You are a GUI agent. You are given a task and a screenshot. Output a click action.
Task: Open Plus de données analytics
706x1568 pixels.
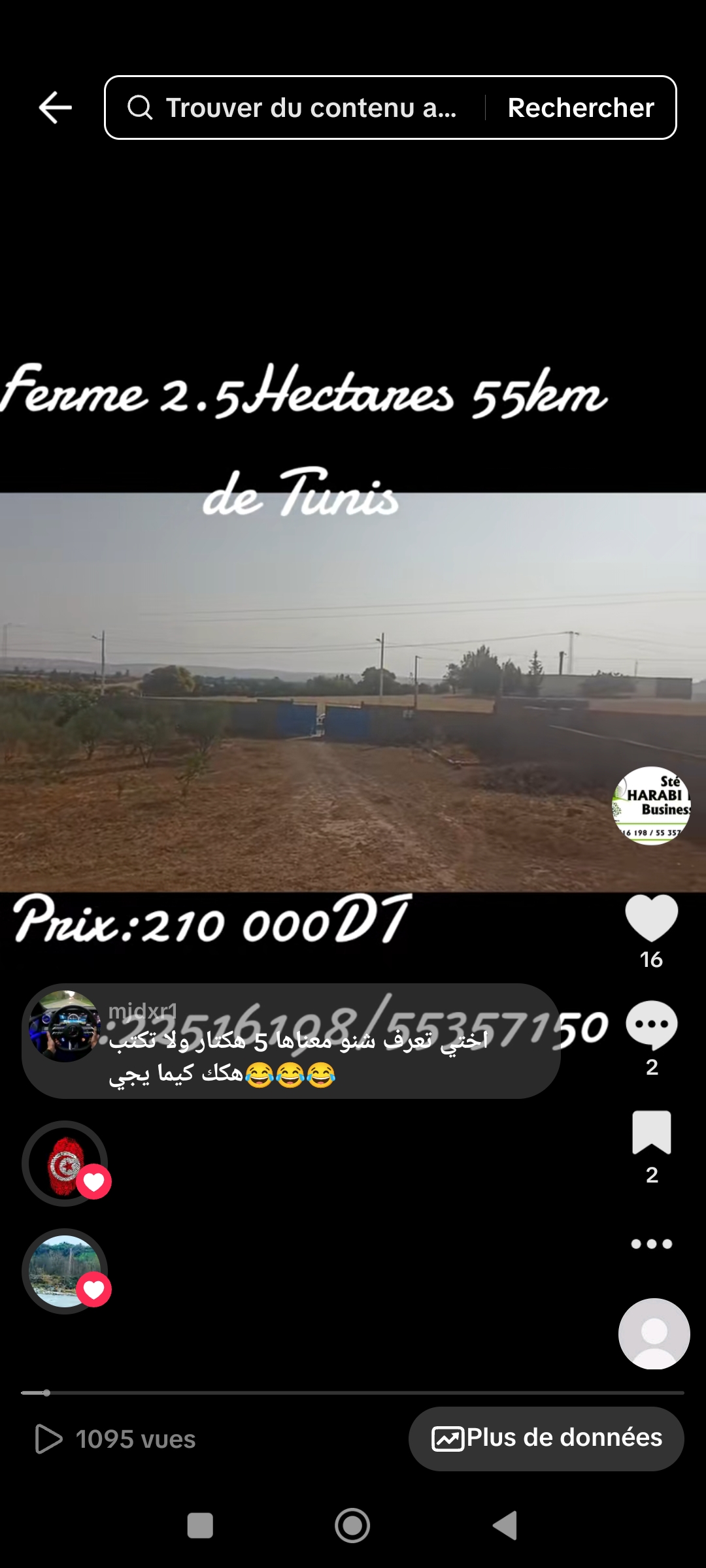click(x=546, y=1439)
